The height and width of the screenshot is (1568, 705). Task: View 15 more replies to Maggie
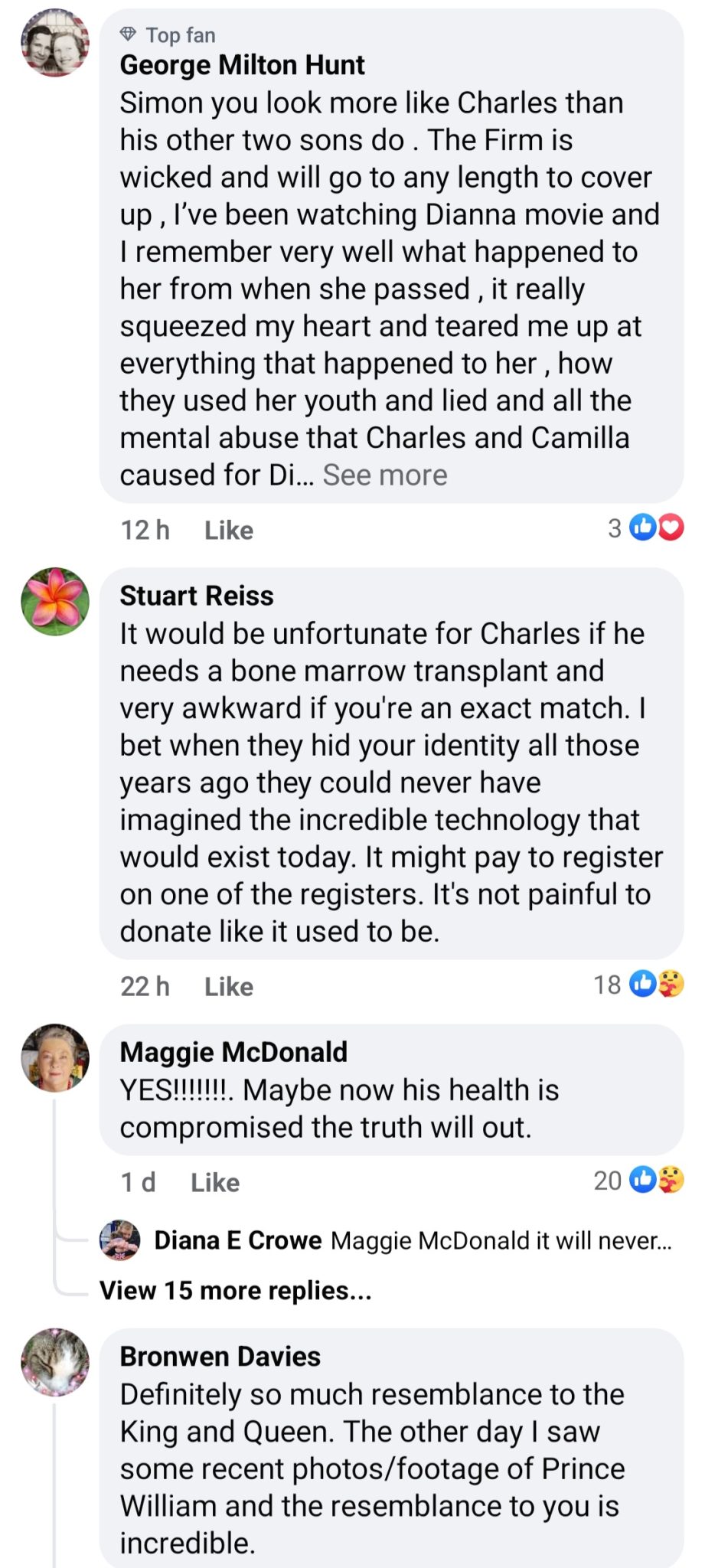(x=236, y=1291)
